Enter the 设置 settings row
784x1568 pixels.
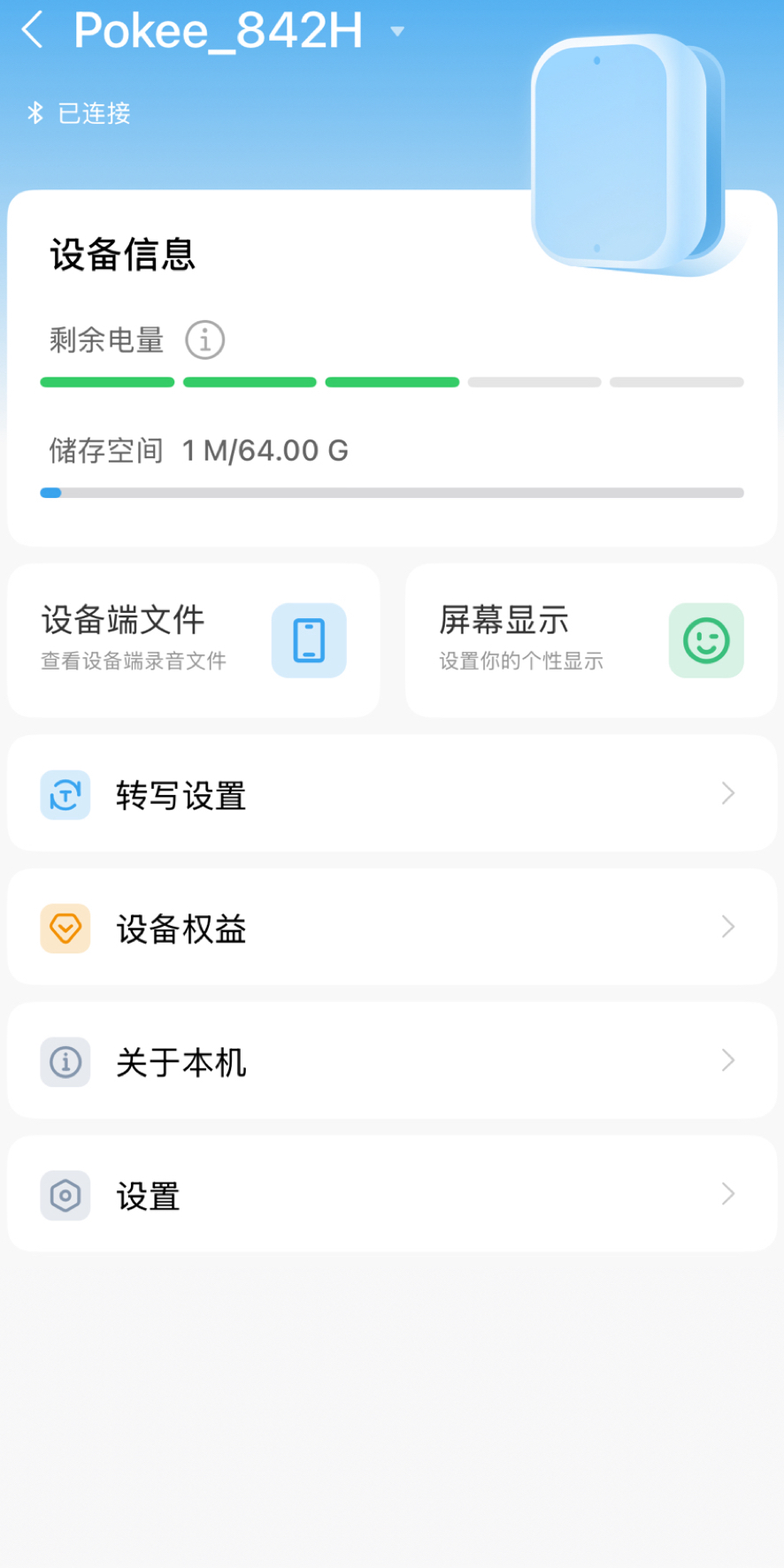(392, 1195)
